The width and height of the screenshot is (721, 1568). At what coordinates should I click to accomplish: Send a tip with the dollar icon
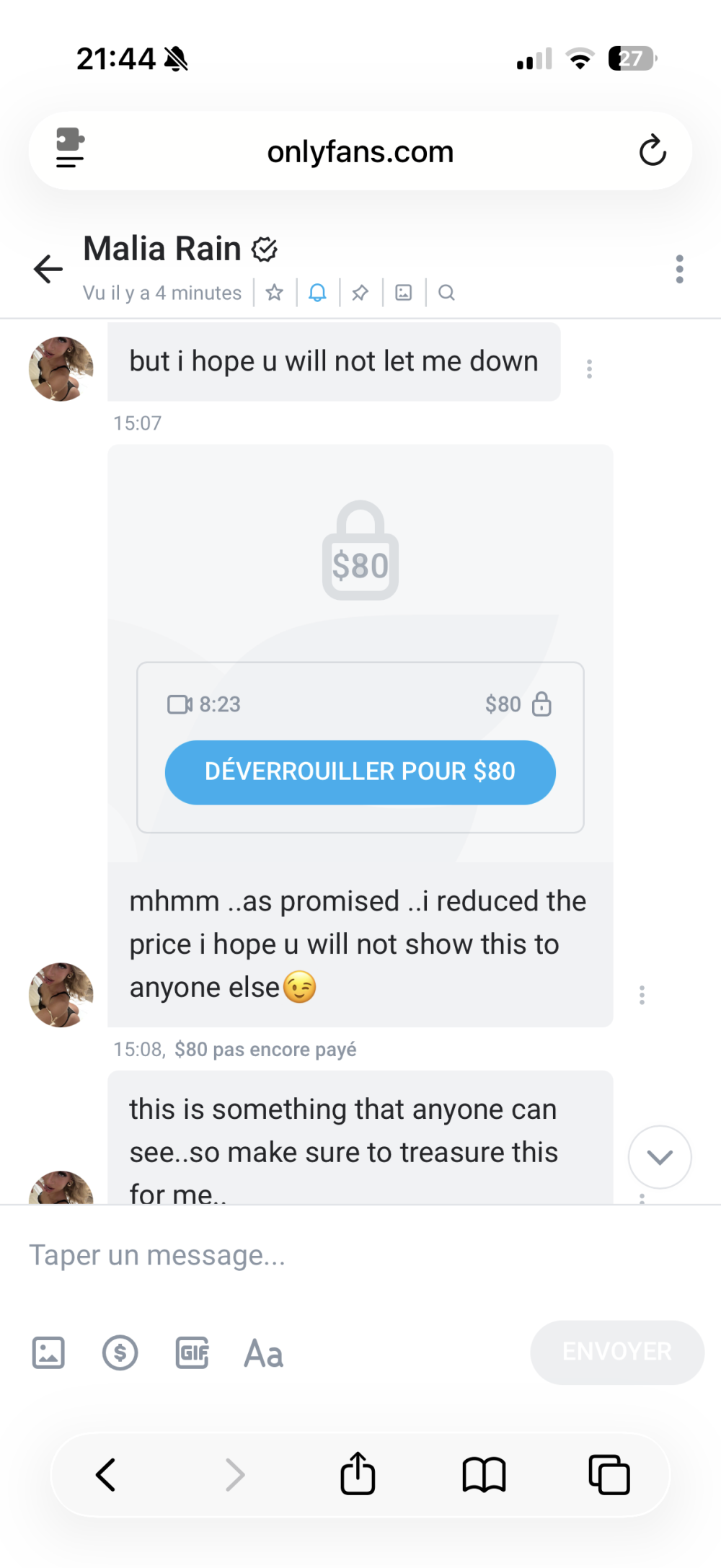120,1352
